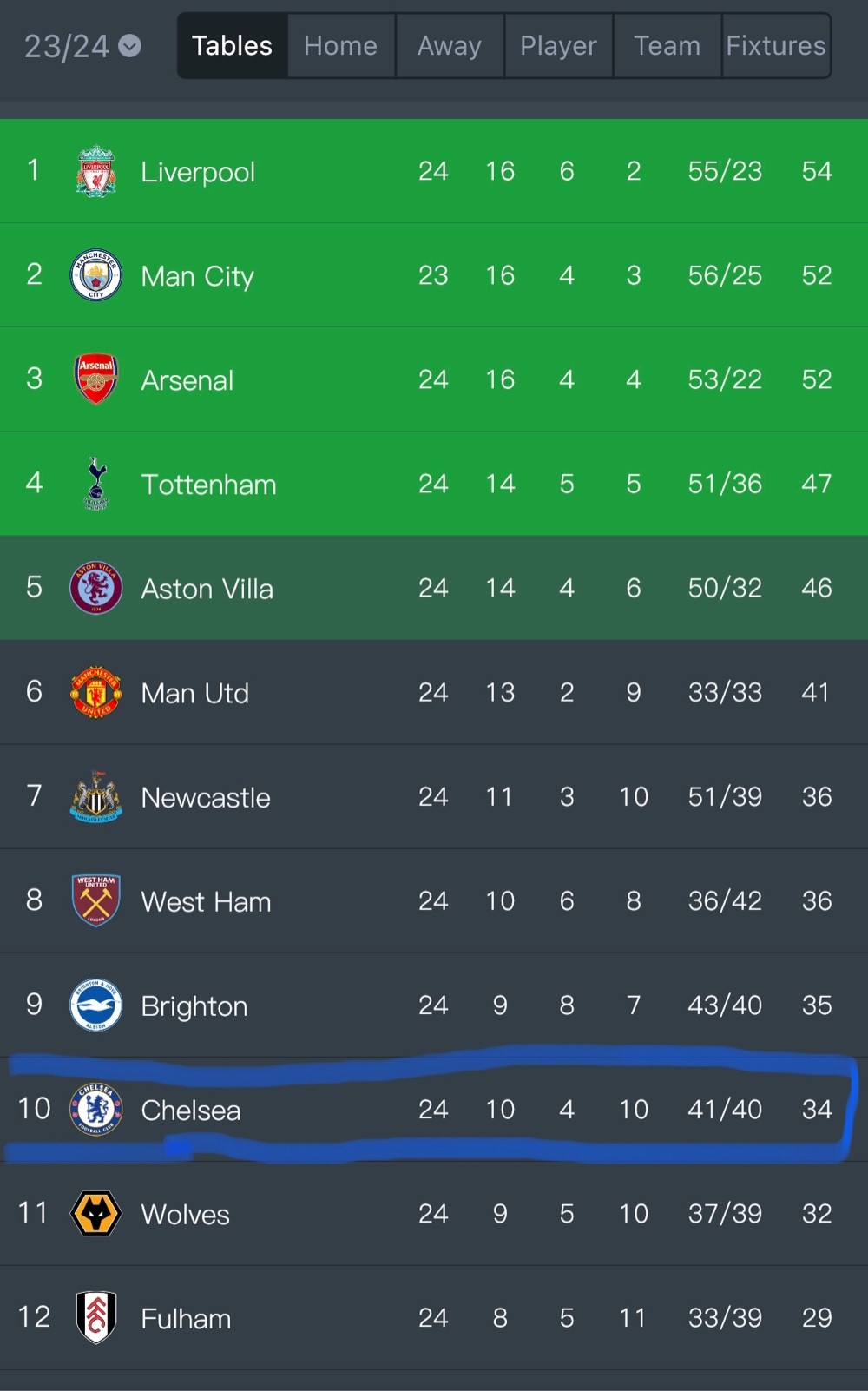The height and width of the screenshot is (1391, 868).
Task: Tap the Tottenham row
Action: pyautogui.click(x=434, y=484)
